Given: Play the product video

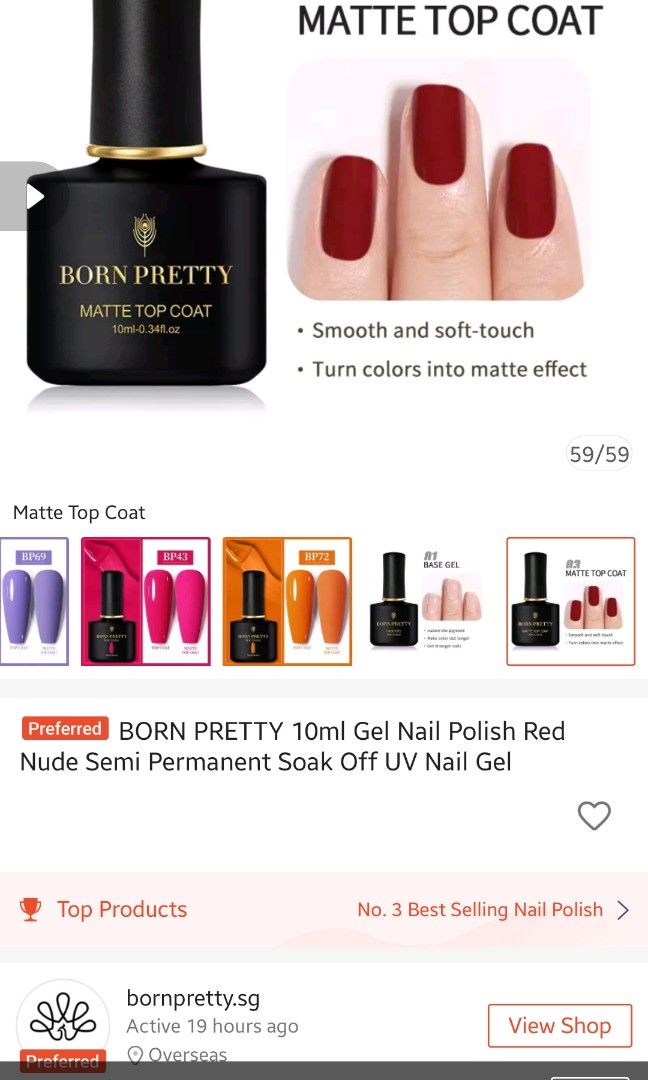Looking at the screenshot, I should [34, 197].
